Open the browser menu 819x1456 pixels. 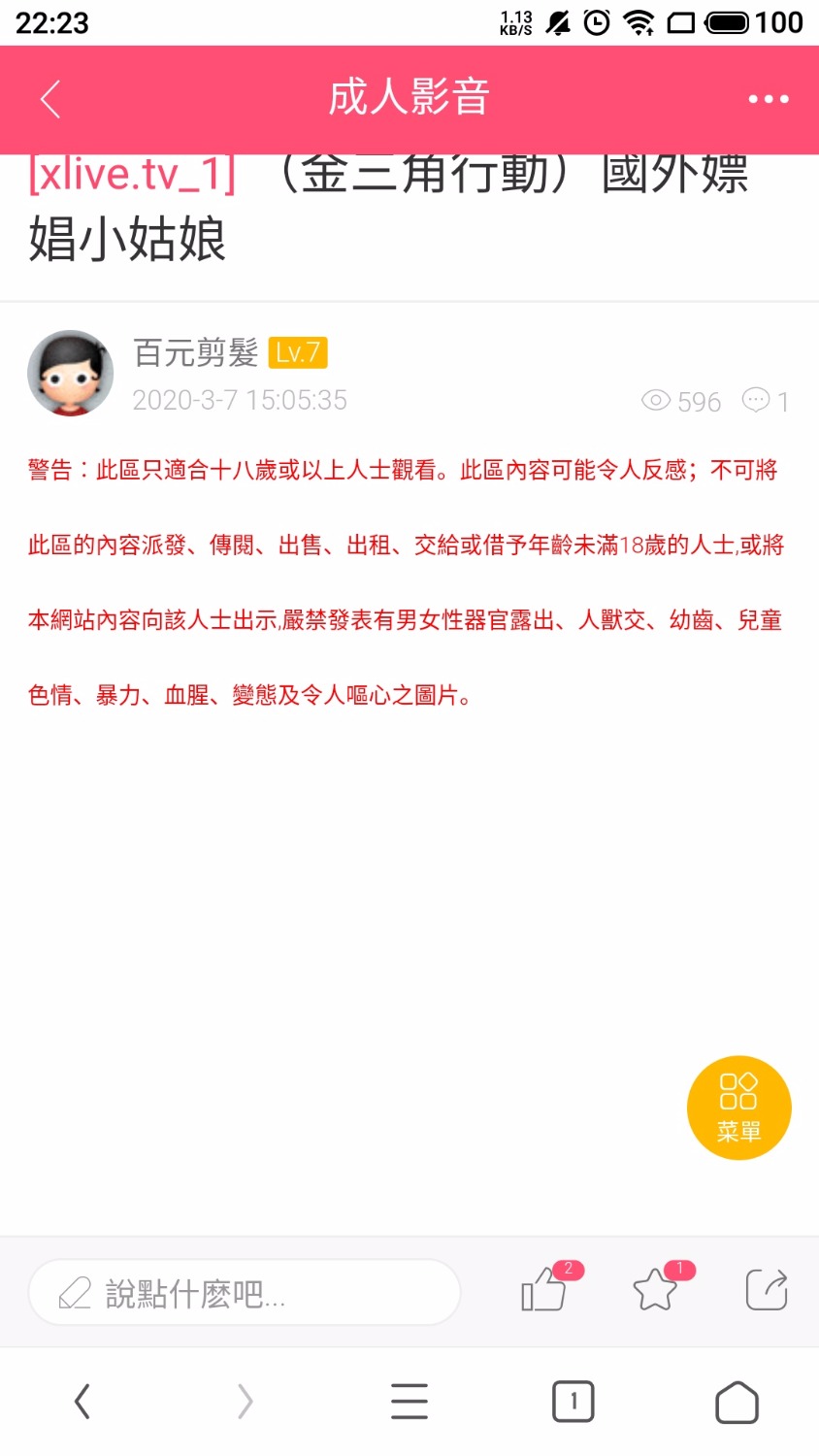pos(409,1402)
